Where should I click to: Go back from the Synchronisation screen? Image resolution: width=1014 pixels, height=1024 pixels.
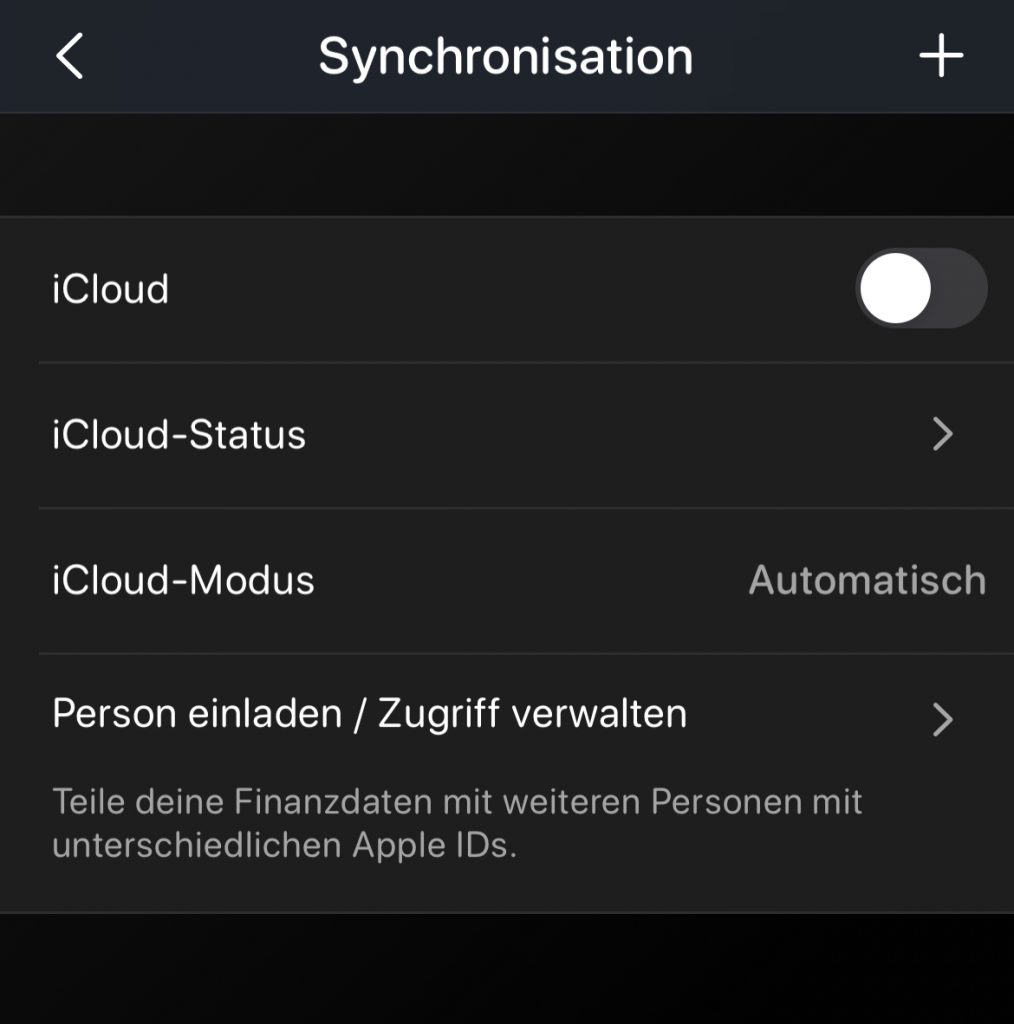point(69,56)
